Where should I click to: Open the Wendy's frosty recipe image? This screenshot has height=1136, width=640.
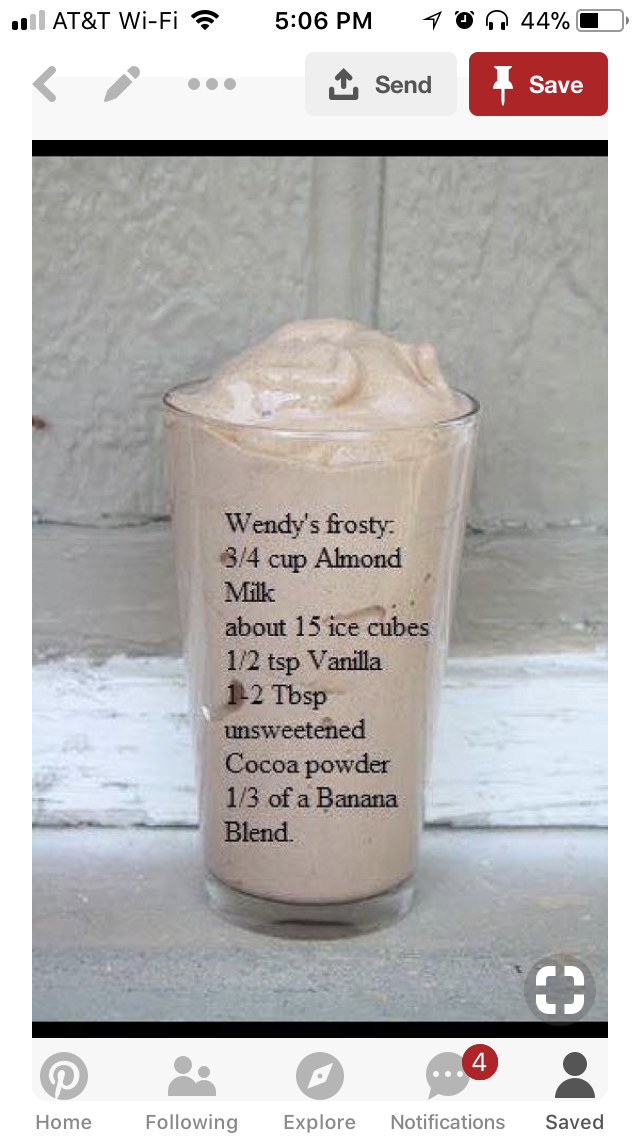[320, 580]
